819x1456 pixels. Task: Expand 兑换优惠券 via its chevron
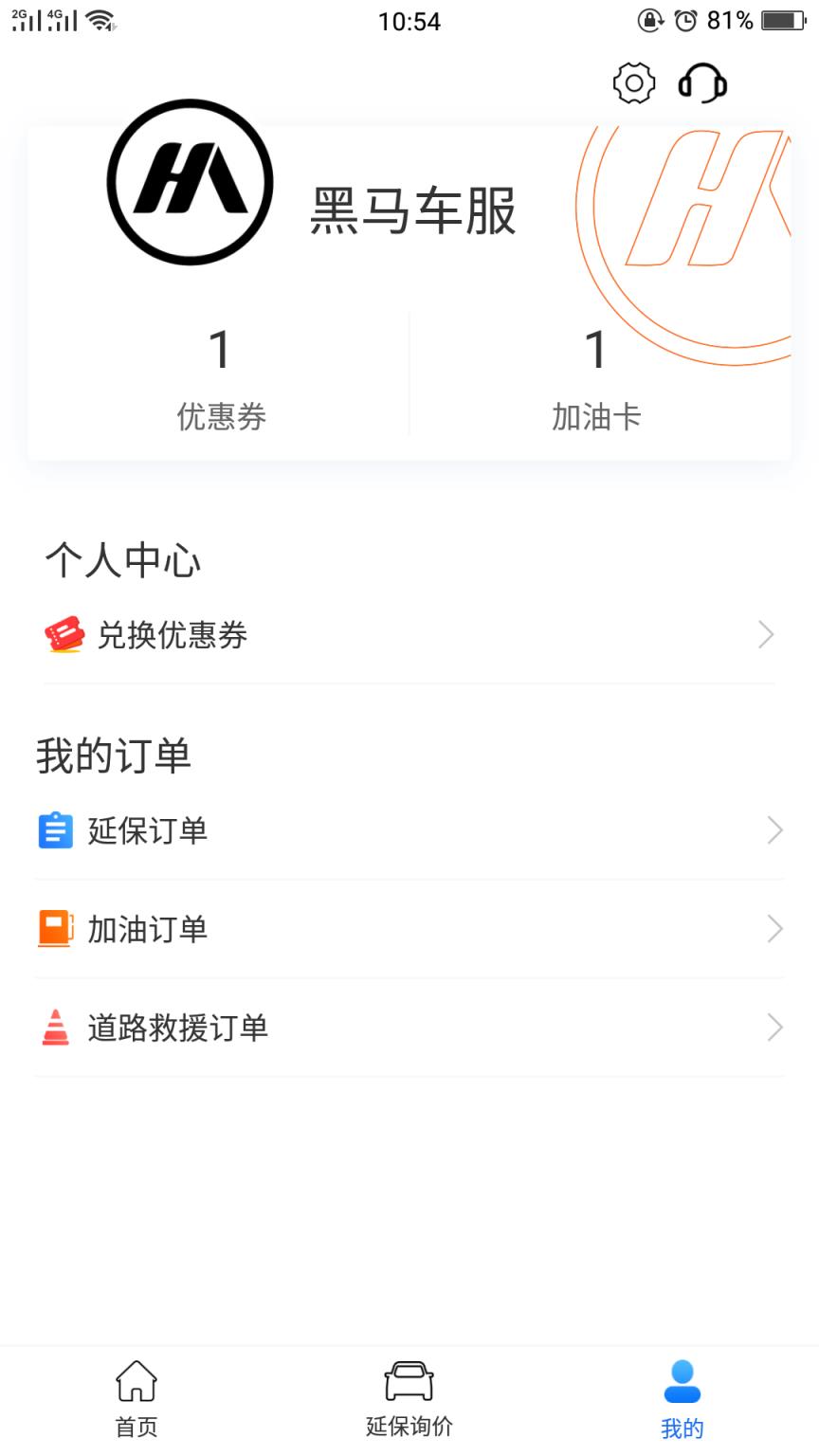point(766,635)
